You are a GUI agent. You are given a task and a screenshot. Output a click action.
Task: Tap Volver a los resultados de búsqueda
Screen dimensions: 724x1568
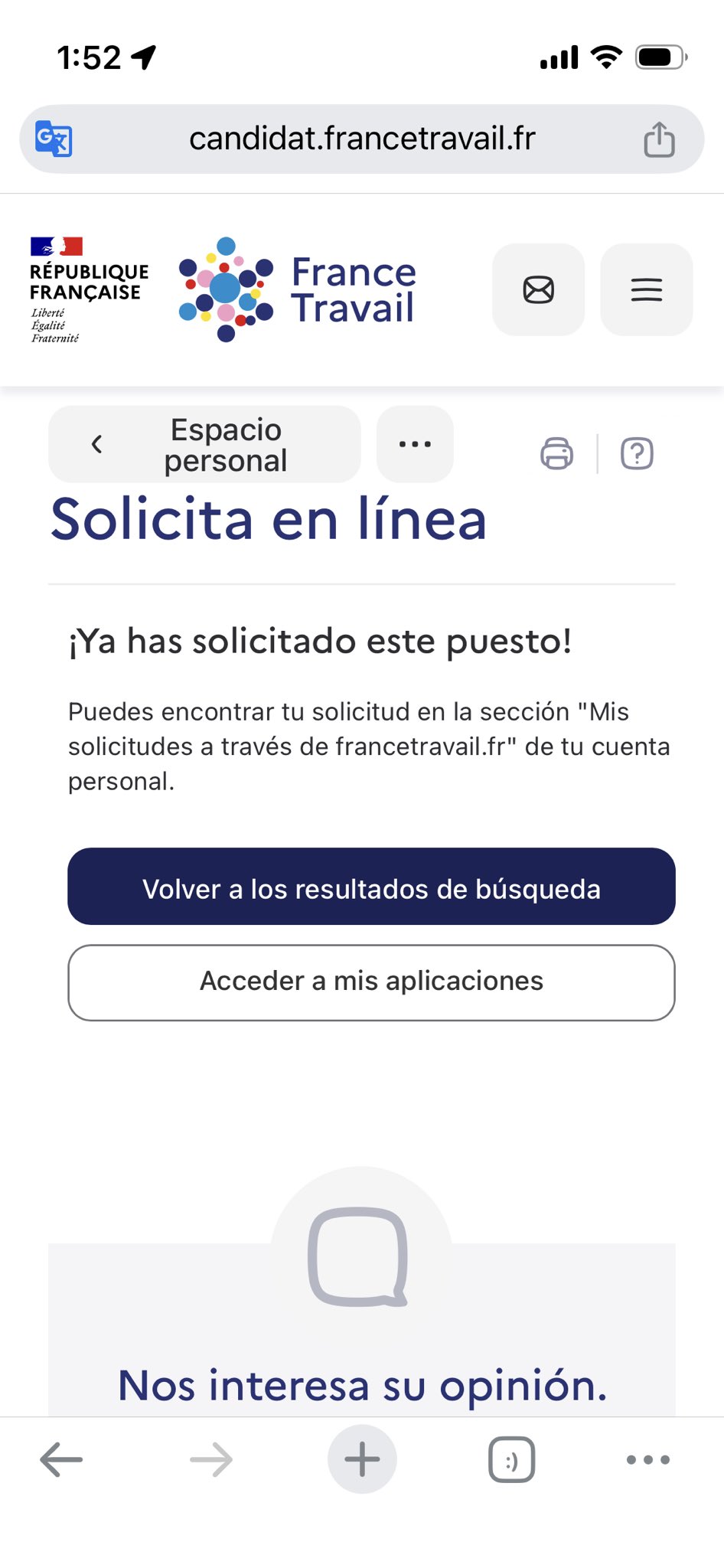point(371,887)
